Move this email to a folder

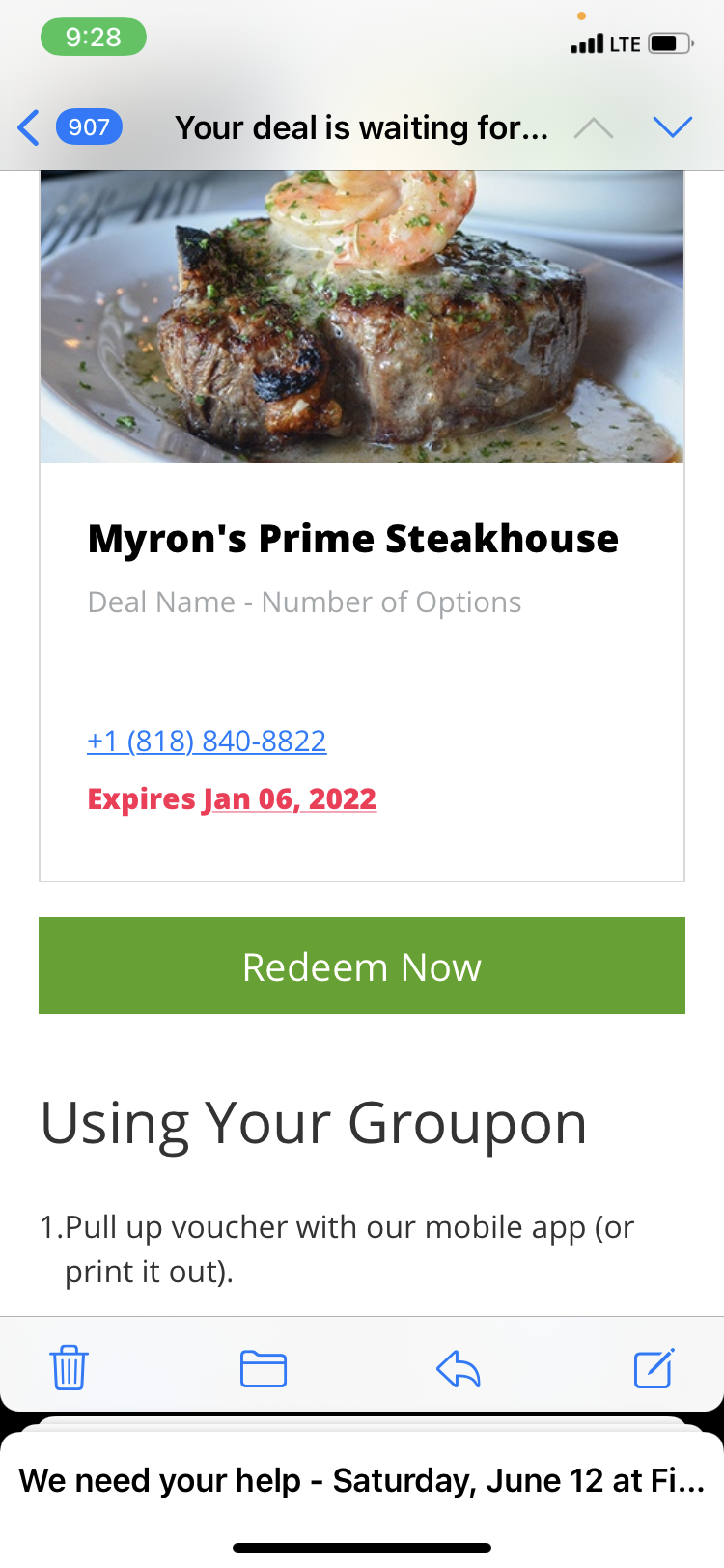[264, 1368]
